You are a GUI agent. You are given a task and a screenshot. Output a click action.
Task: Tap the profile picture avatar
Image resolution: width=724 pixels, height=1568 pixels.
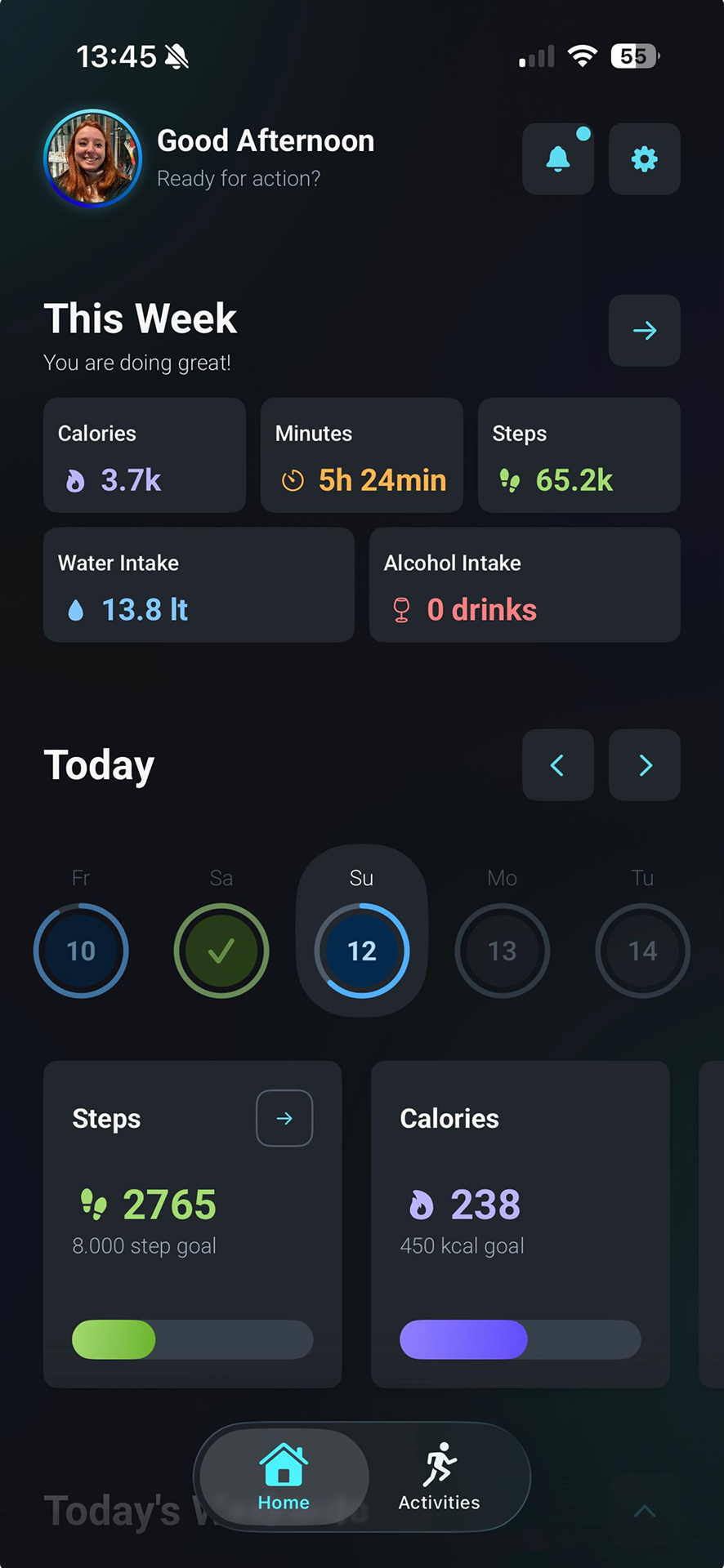92,158
